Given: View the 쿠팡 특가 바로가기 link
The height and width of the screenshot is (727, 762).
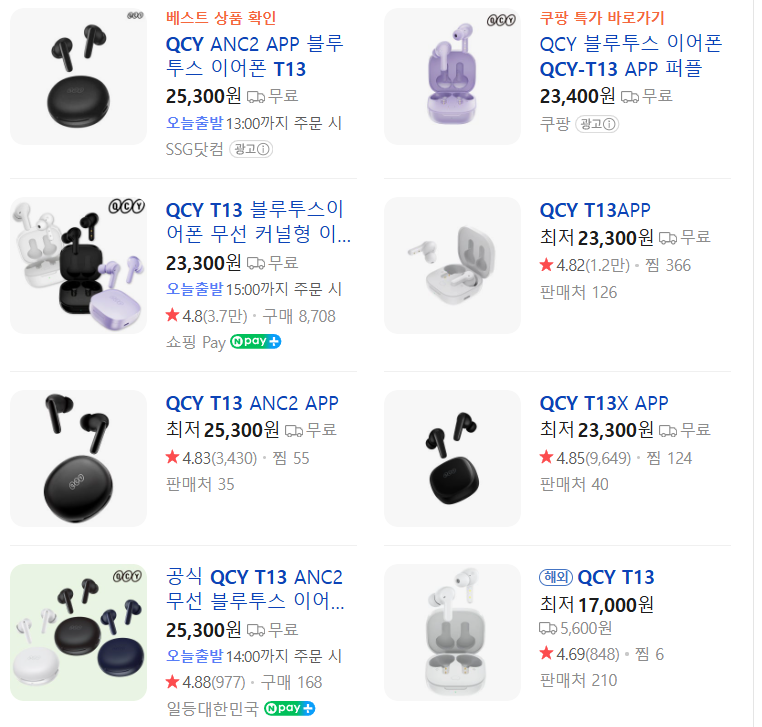Looking at the screenshot, I should pos(601,18).
